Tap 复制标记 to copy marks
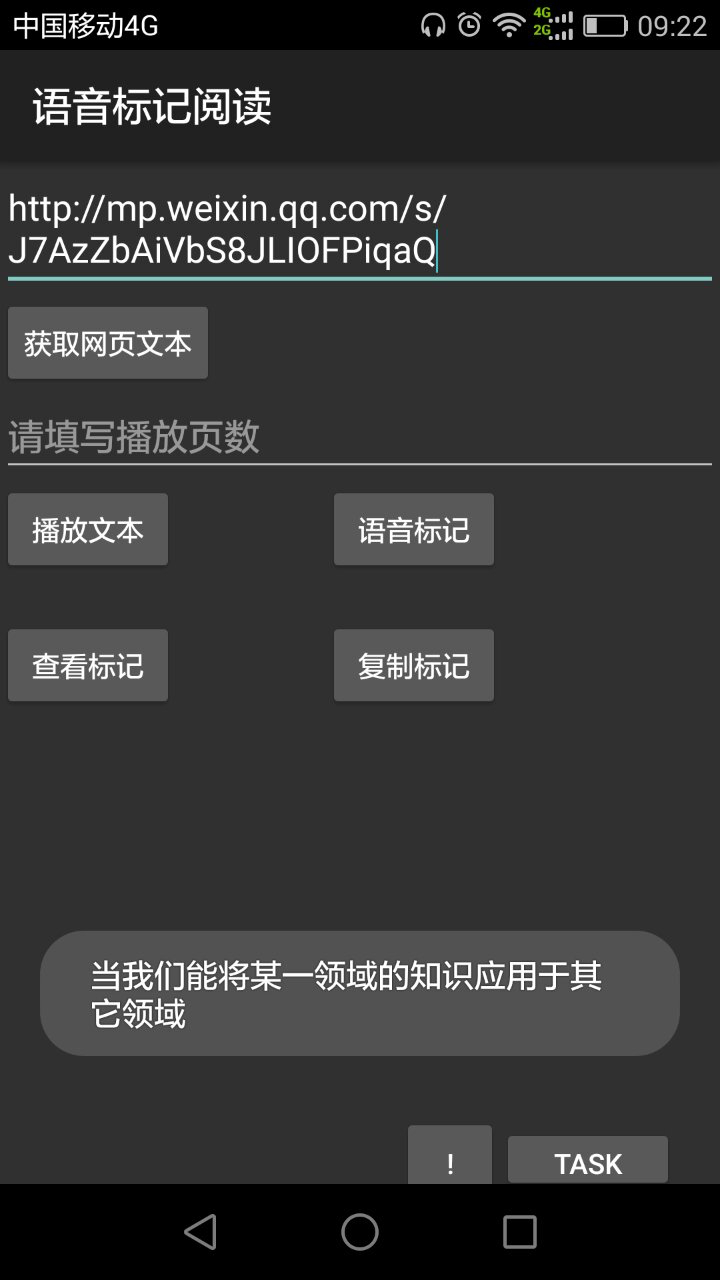 pos(414,665)
